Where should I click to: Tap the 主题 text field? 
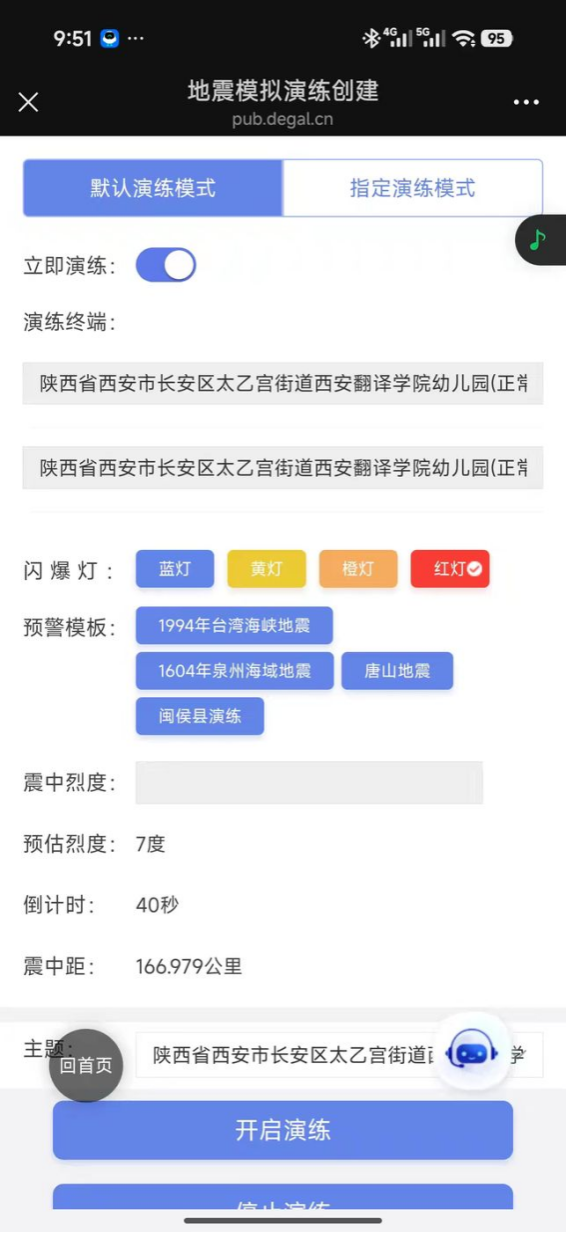point(339,1055)
